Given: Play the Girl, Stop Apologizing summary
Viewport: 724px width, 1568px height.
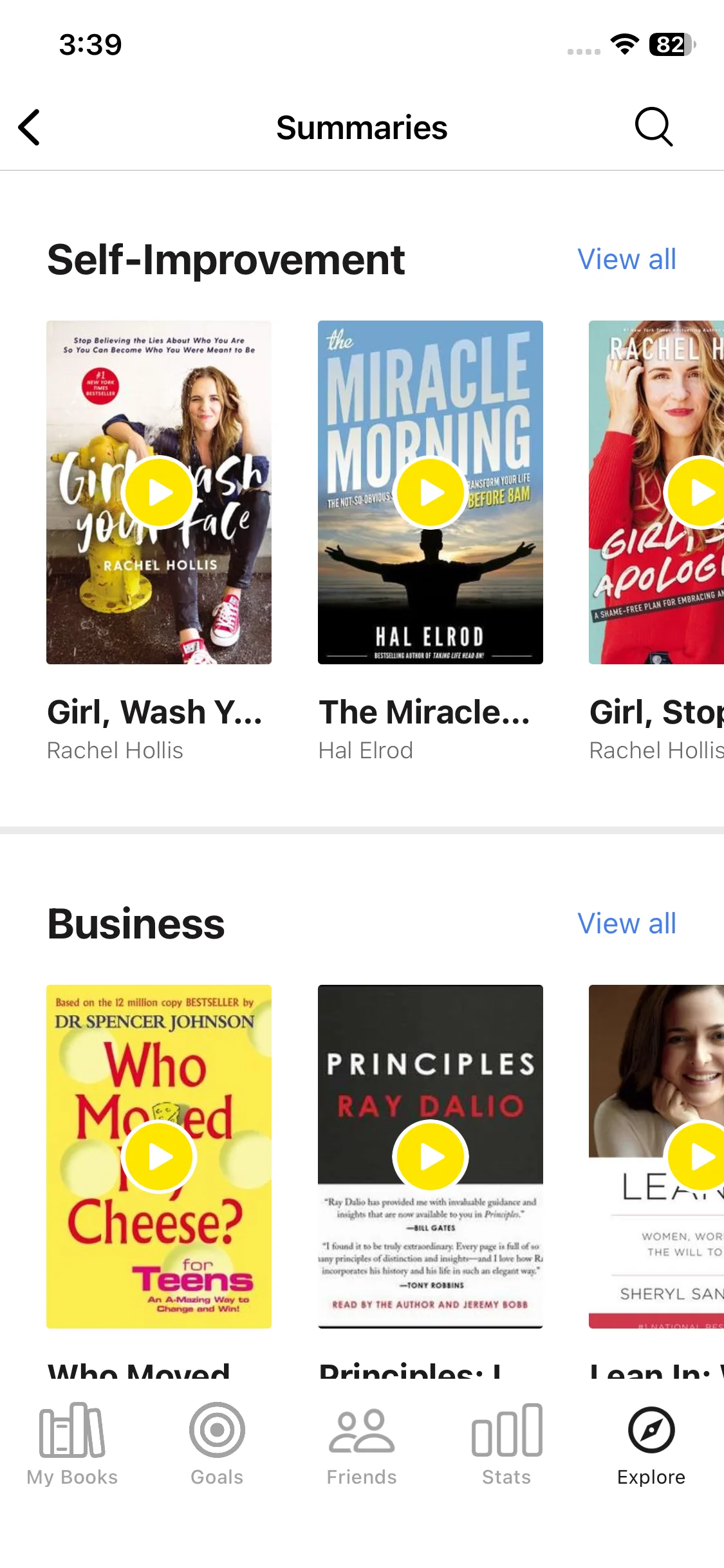Looking at the screenshot, I should [x=698, y=492].
